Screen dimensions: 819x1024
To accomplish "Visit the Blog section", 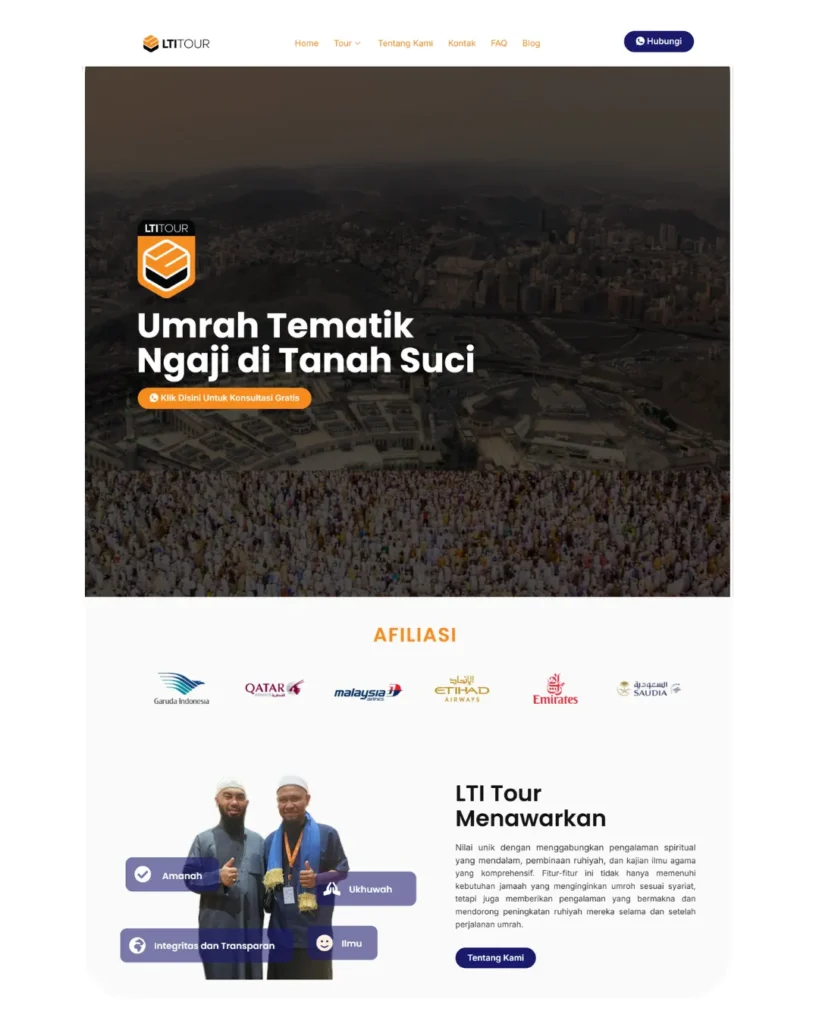I will (x=531, y=43).
